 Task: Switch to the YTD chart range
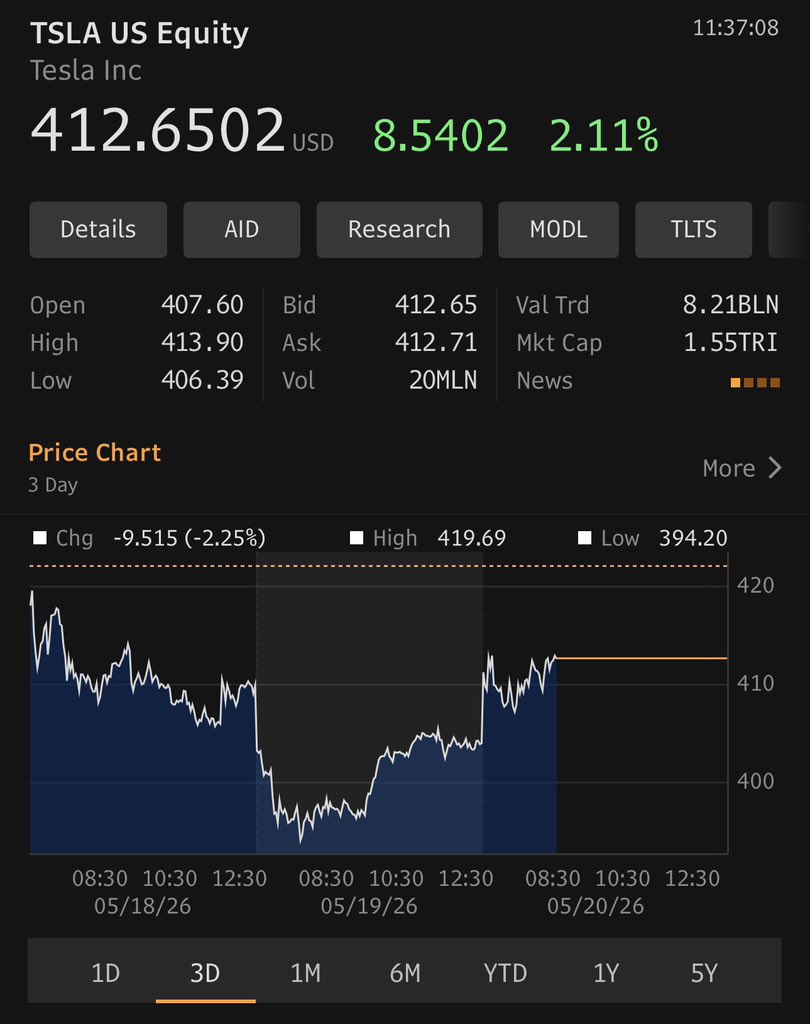505,973
